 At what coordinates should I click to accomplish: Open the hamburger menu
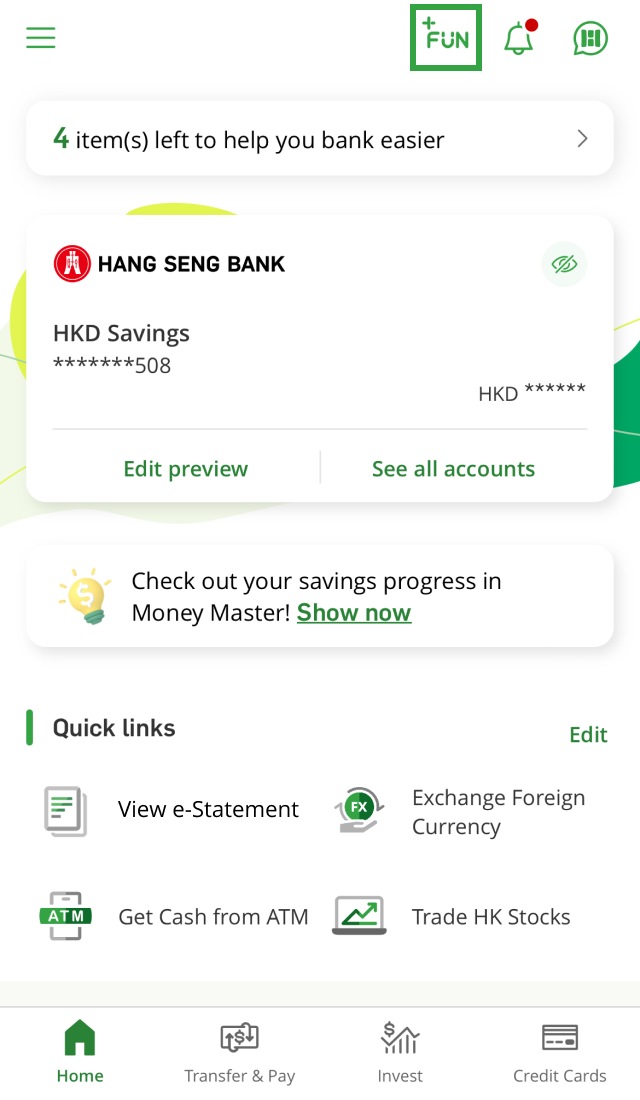tap(41, 38)
